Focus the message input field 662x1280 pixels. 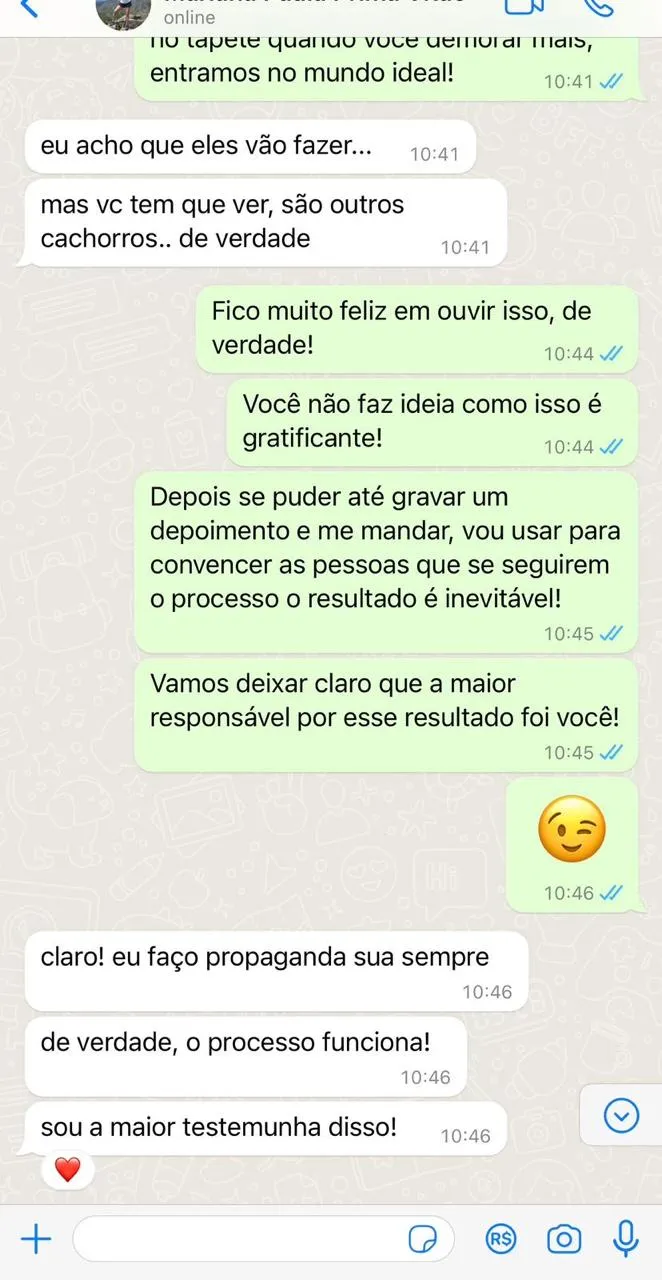pos(240,1240)
